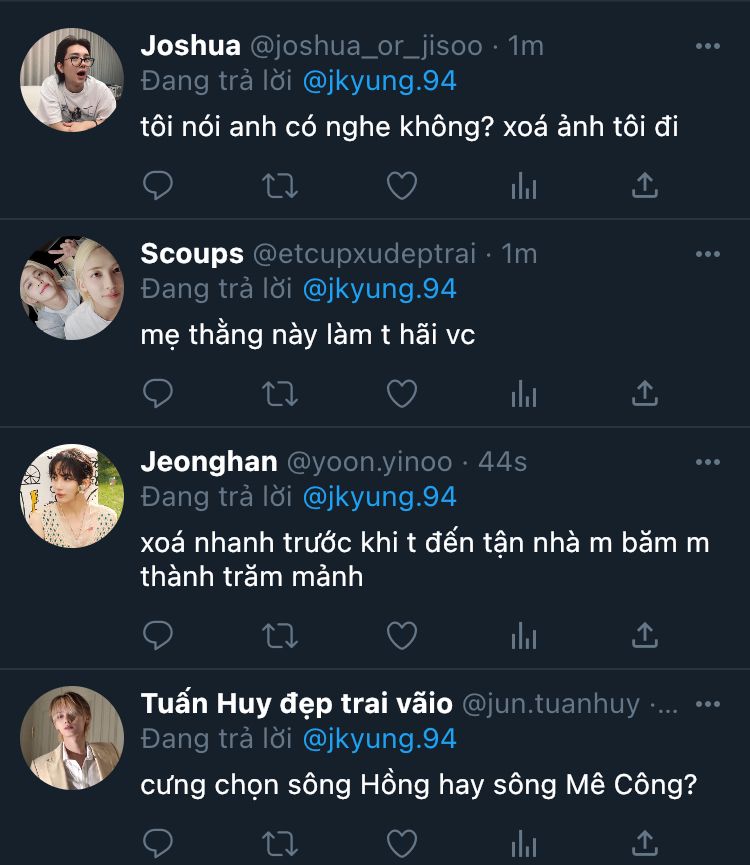Share Joshua's tweet
Viewport: 750px width, 865px height.
pyautogui.click(x=645, y=185)
